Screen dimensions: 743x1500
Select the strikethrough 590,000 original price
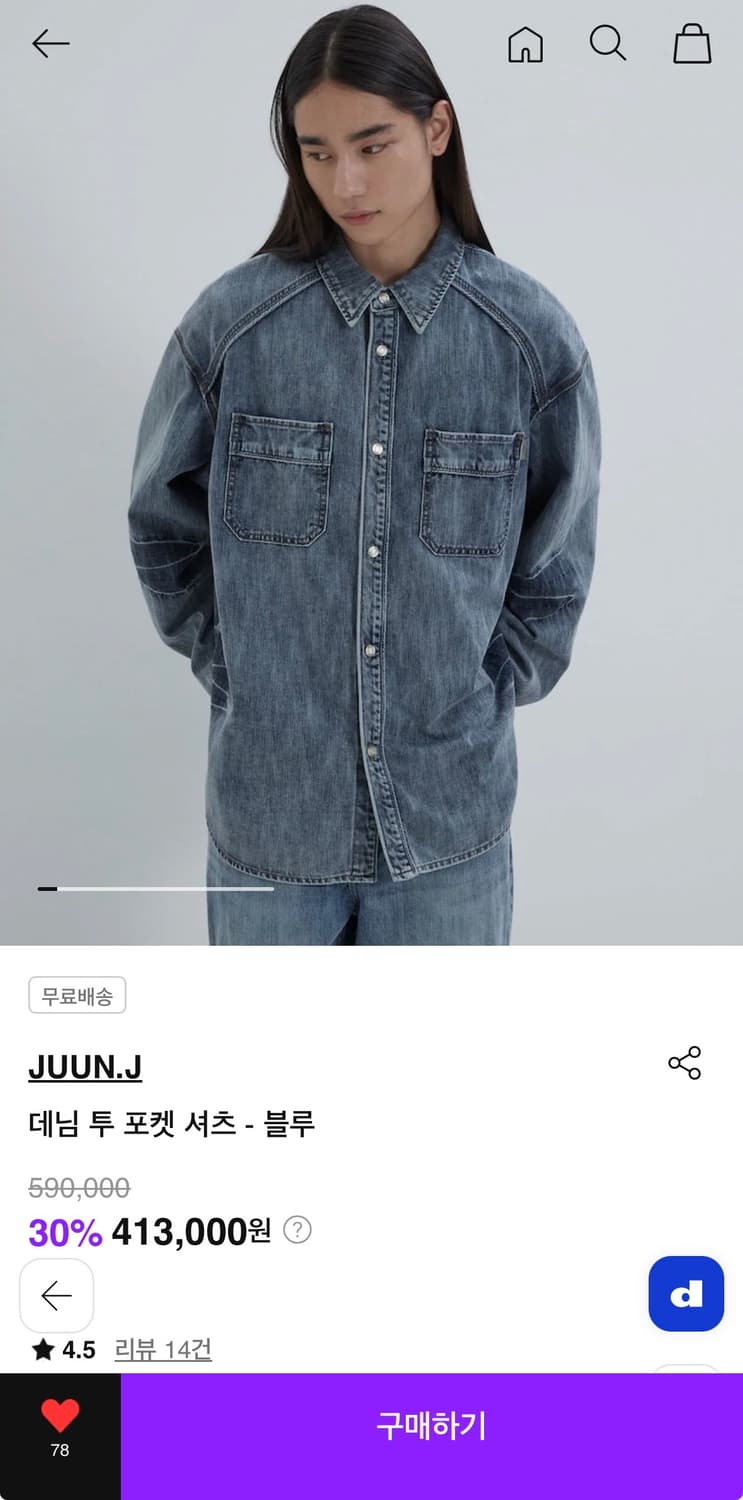[x=77, y=1187]
